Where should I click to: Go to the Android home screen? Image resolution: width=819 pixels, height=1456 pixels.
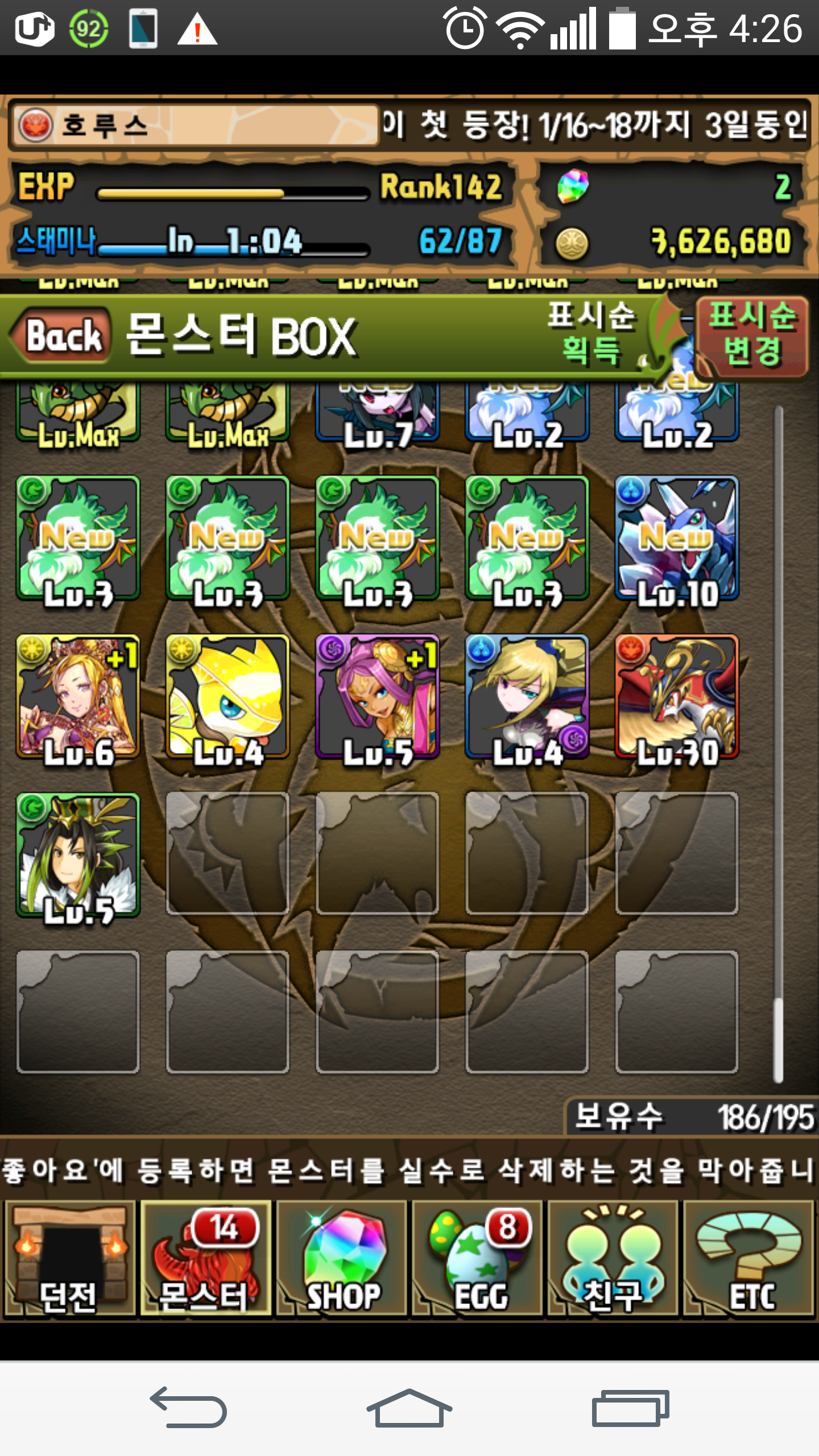[409, 1408]
